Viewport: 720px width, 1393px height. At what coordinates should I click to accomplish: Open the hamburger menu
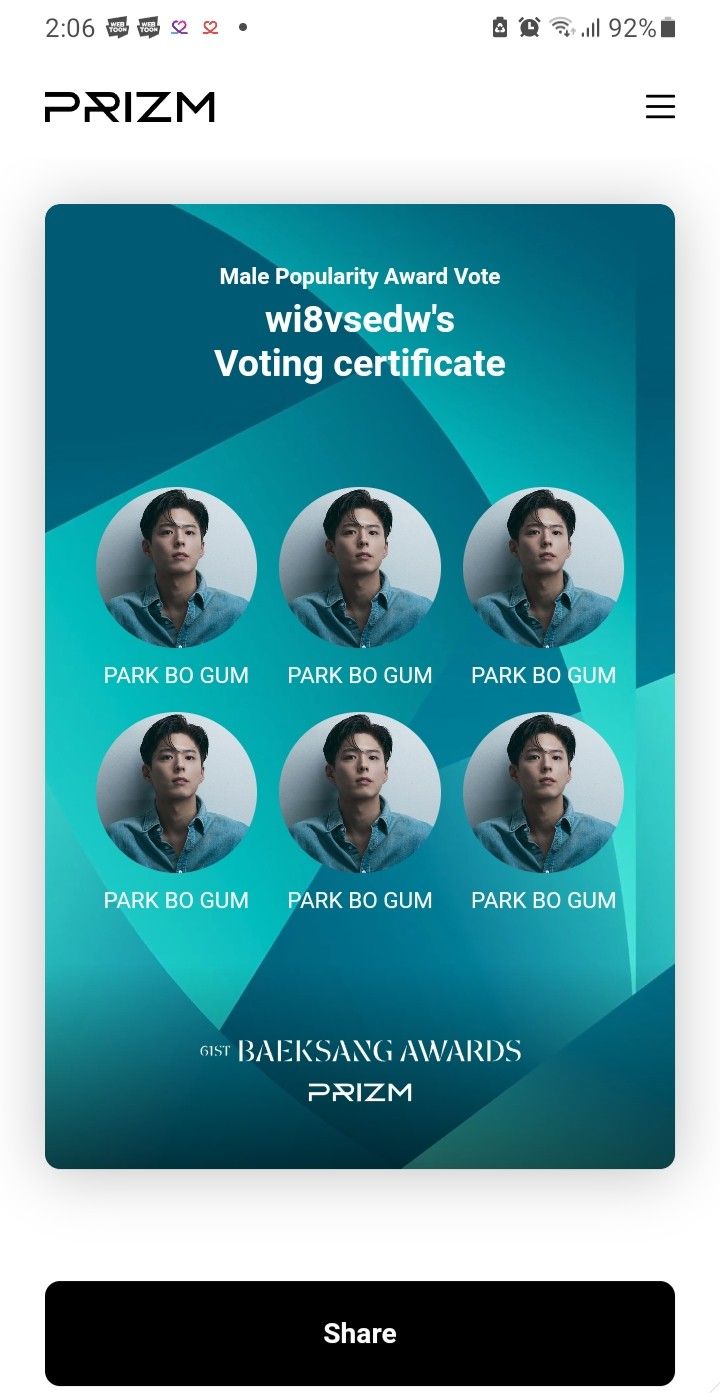click(x=660, y=107)
